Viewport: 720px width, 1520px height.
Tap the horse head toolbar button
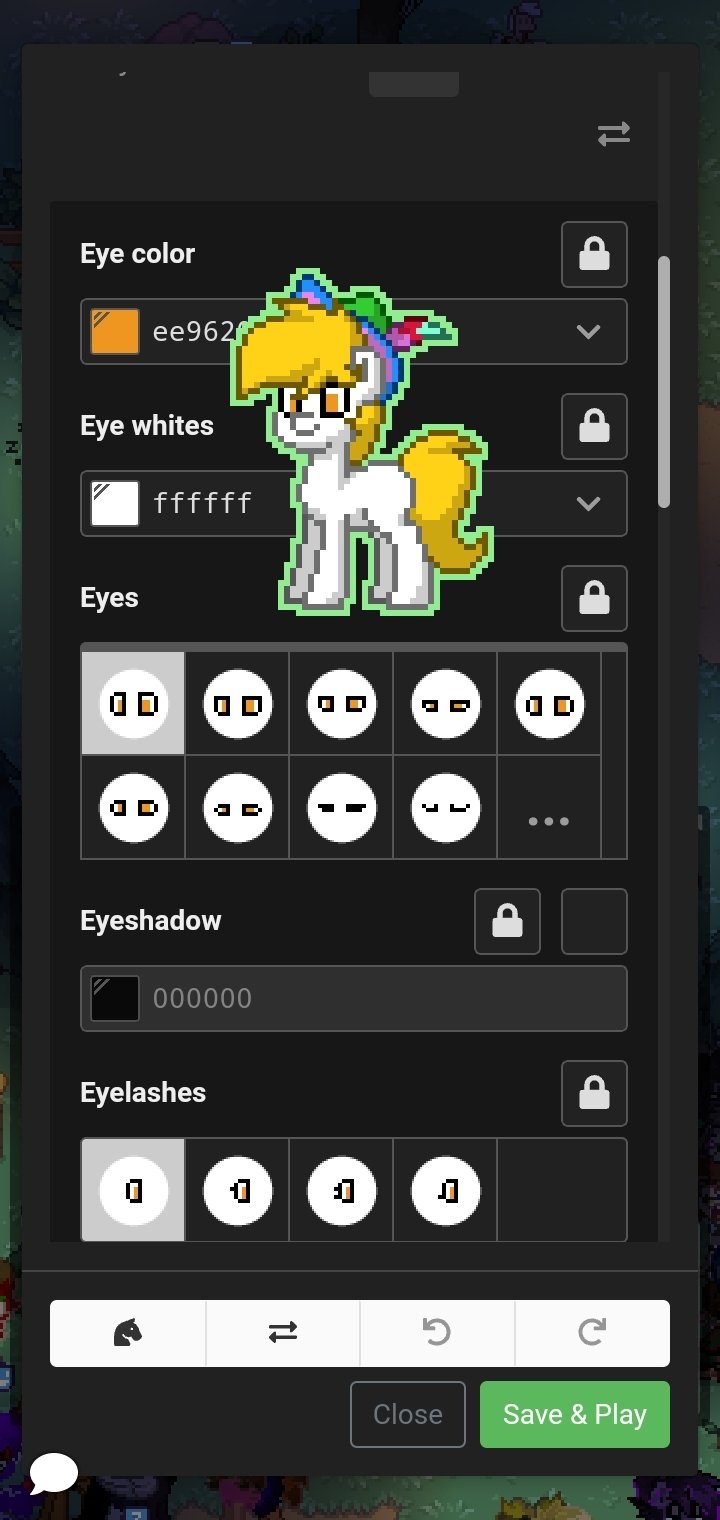pos(128,1333)
